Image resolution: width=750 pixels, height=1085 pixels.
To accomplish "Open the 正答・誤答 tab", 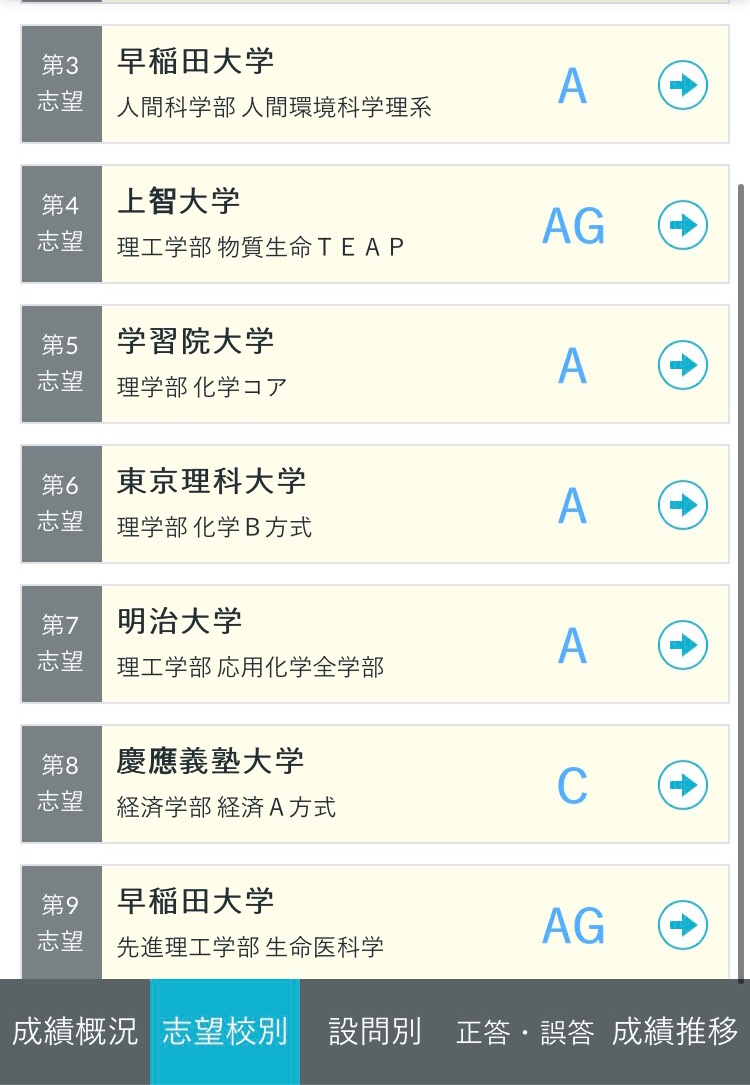I will point(525,1032).
